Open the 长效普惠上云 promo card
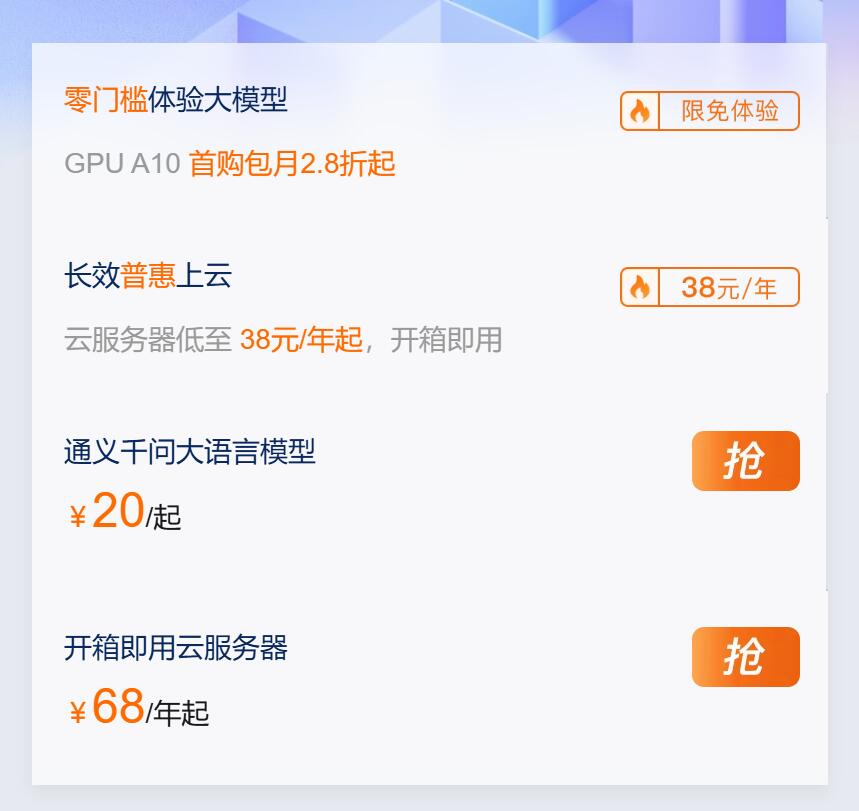 coord(300,308)
